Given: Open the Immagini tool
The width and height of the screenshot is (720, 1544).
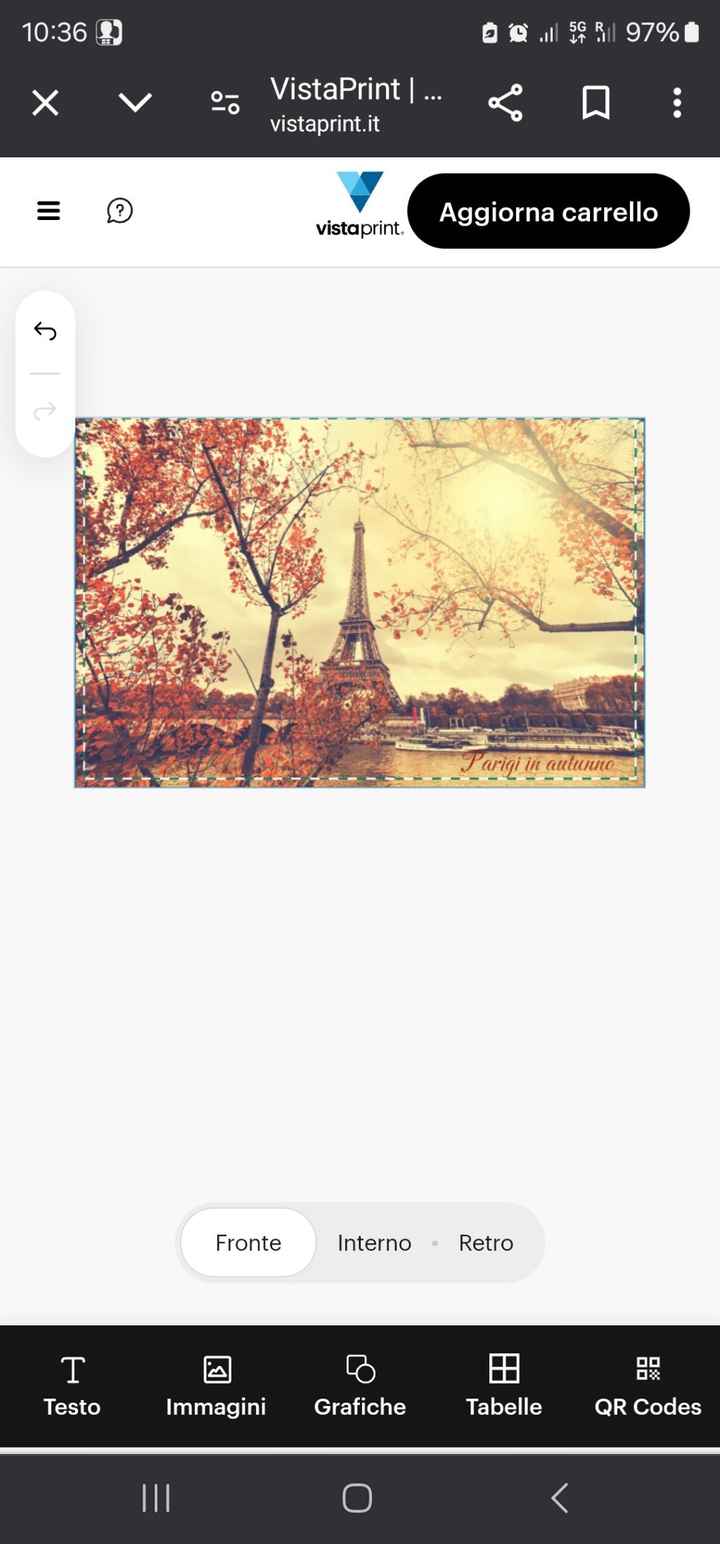Looking at the screenshot, I should (216, 1385).
